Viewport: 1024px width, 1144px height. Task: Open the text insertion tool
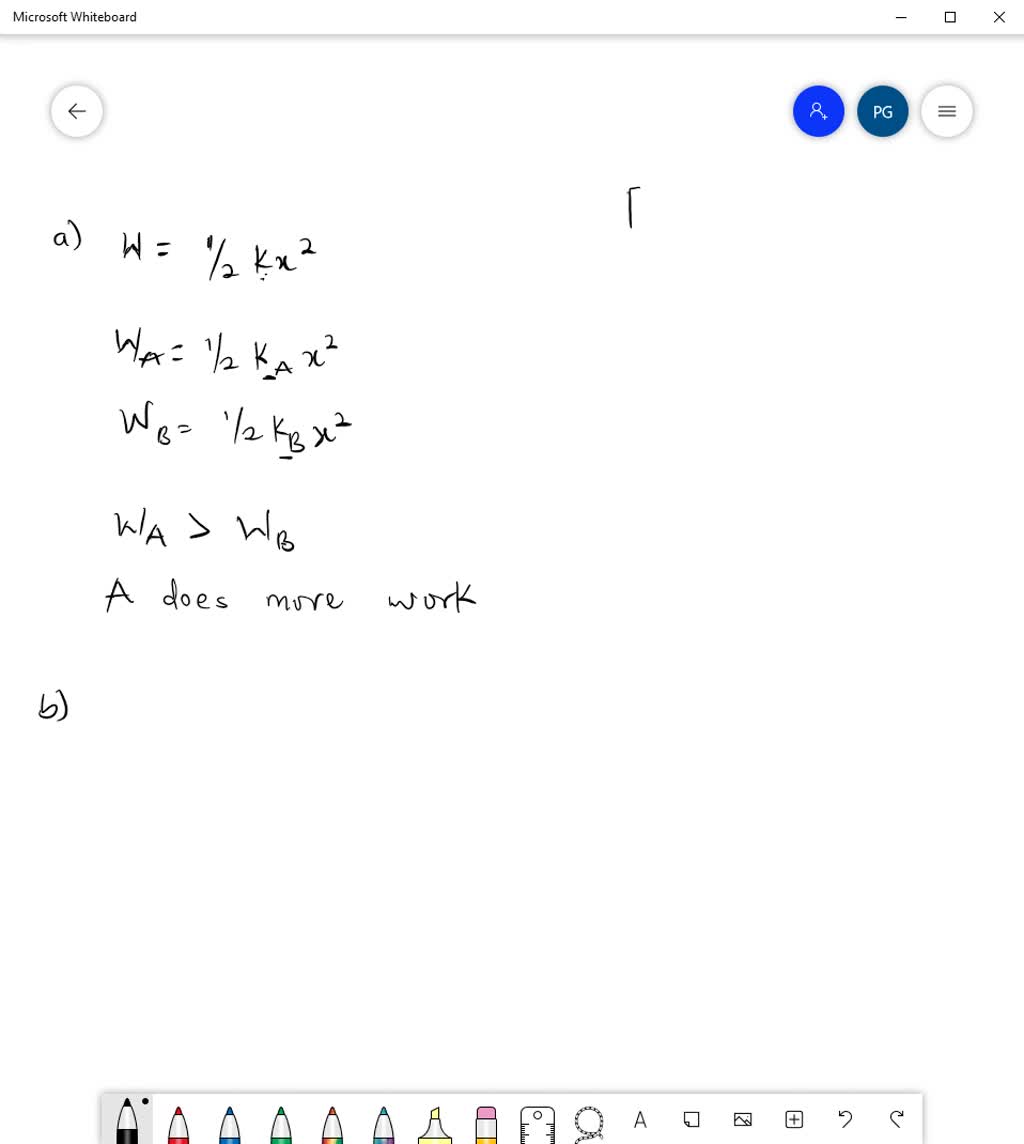(640, 1121)
